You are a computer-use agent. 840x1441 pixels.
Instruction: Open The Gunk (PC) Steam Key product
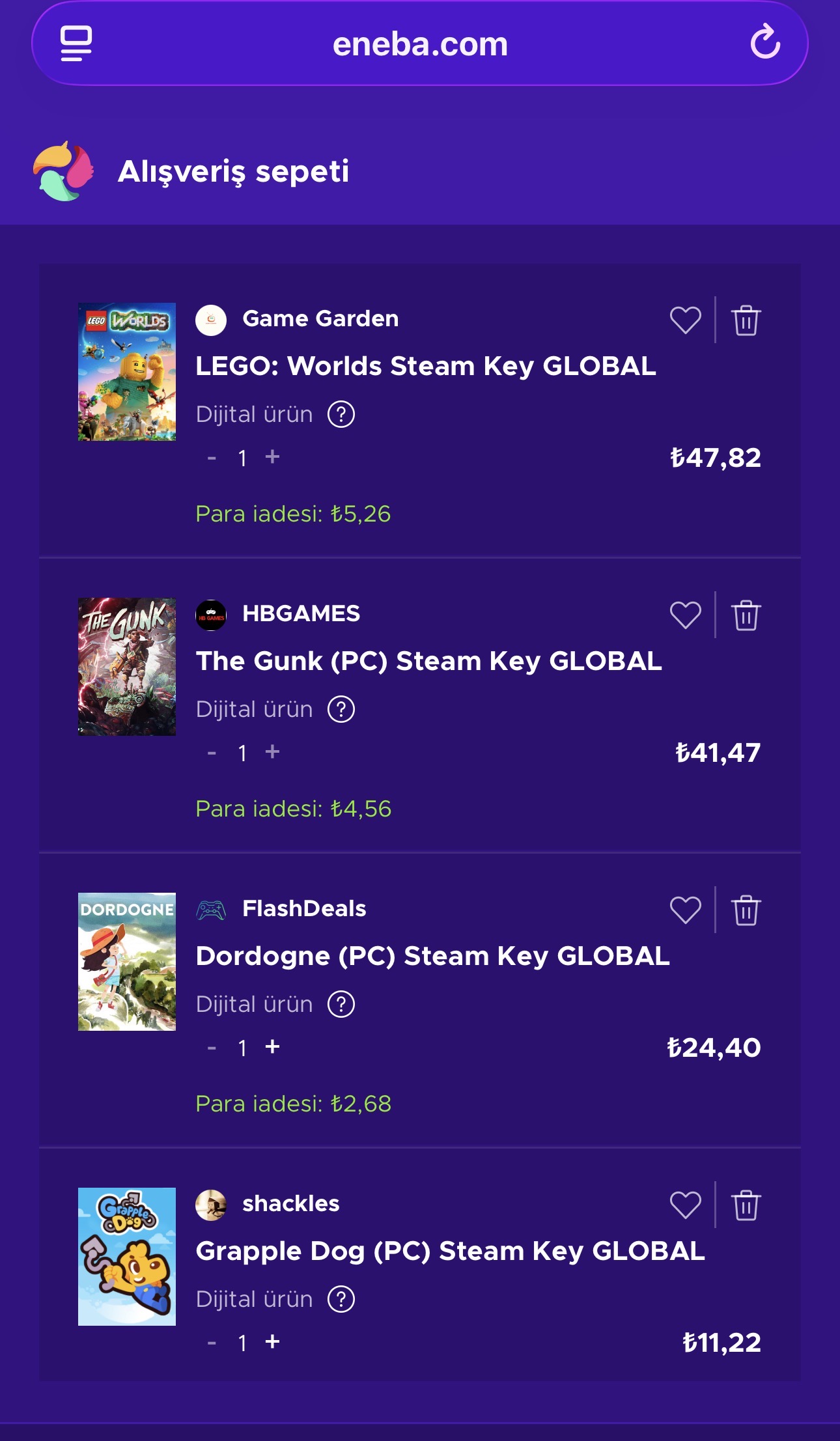pos(428,661)
